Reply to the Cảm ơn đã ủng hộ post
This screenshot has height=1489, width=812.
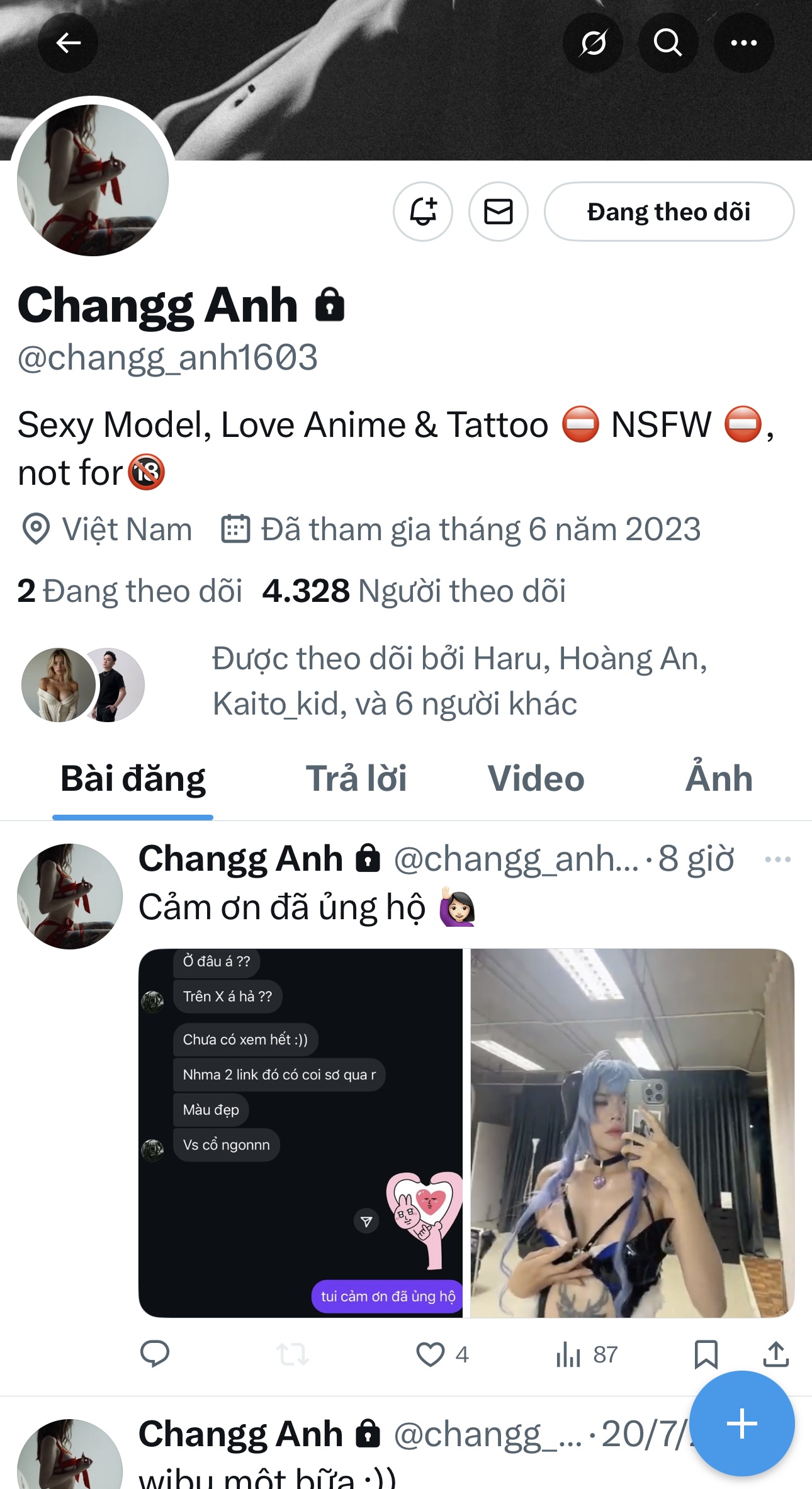[154, 1354]
